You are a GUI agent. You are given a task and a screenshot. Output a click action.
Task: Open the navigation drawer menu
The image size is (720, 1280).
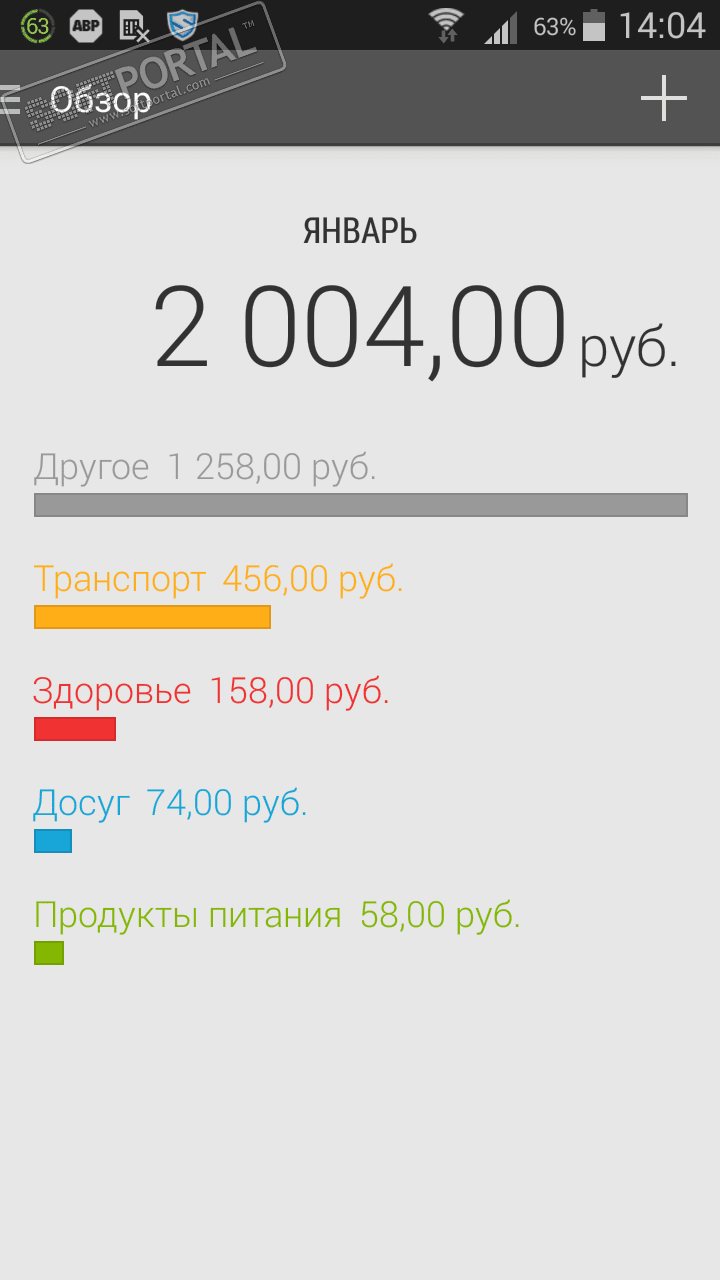12,100
